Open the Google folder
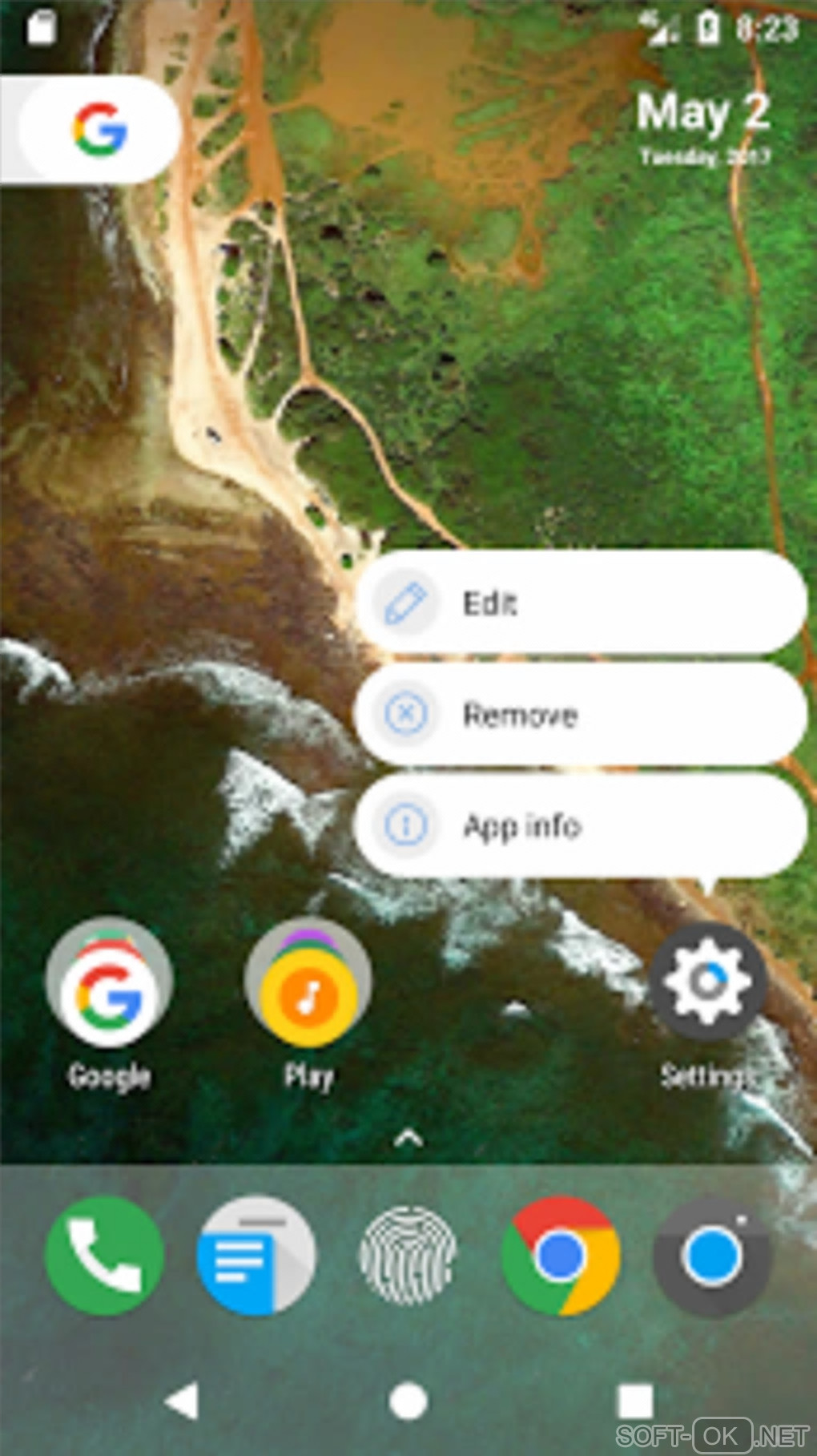This screenshot has height=1456, width=817. pos(109,984)
